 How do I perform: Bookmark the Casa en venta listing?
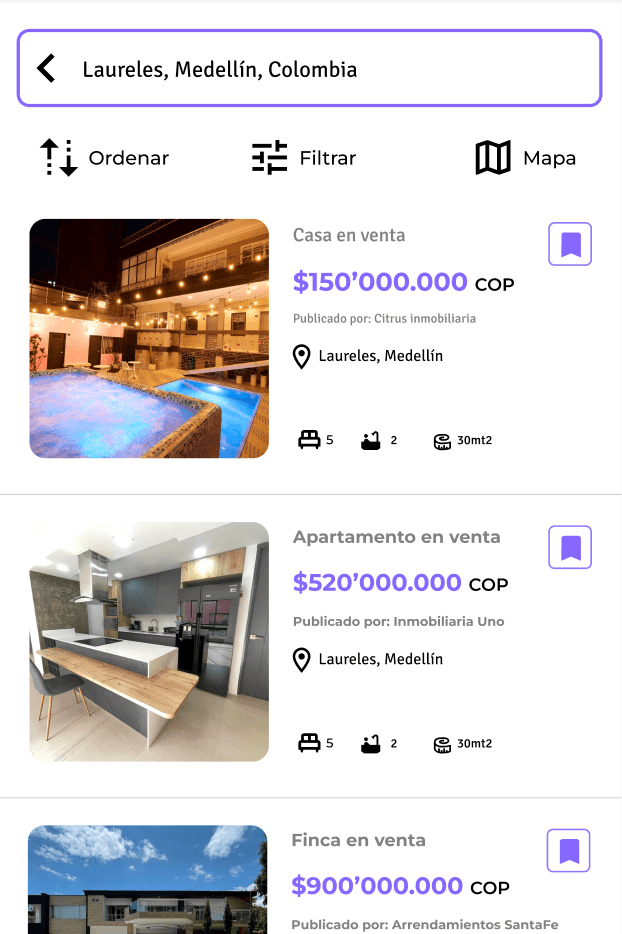click(570, 244)
